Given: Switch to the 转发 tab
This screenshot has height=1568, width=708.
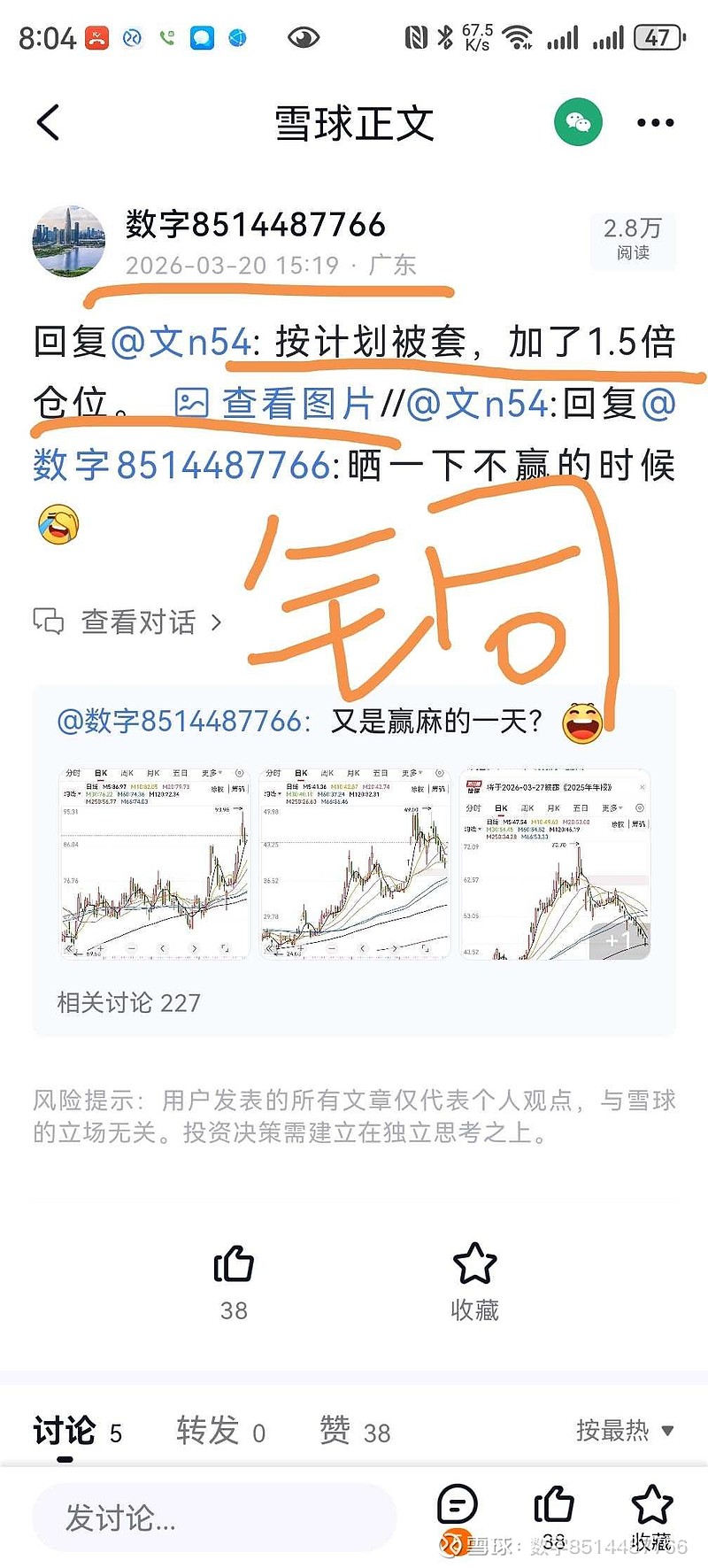Looking at the screenshot, I should pos(211,1430).
